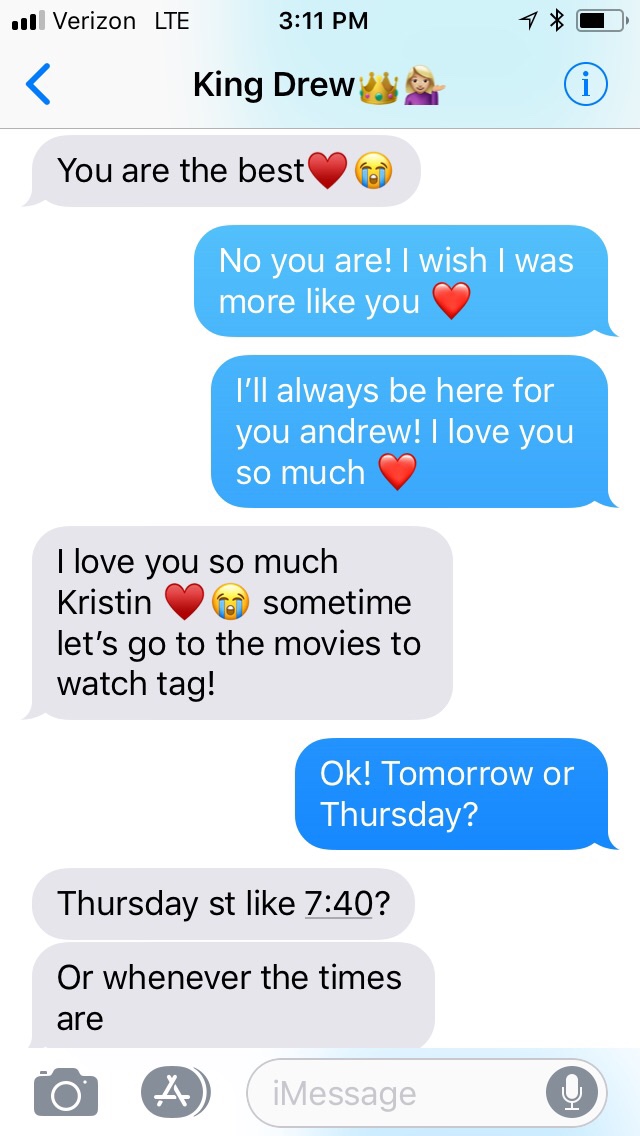Open conversation details info icon
The image size is (640, 1136).
pos(585,86)
